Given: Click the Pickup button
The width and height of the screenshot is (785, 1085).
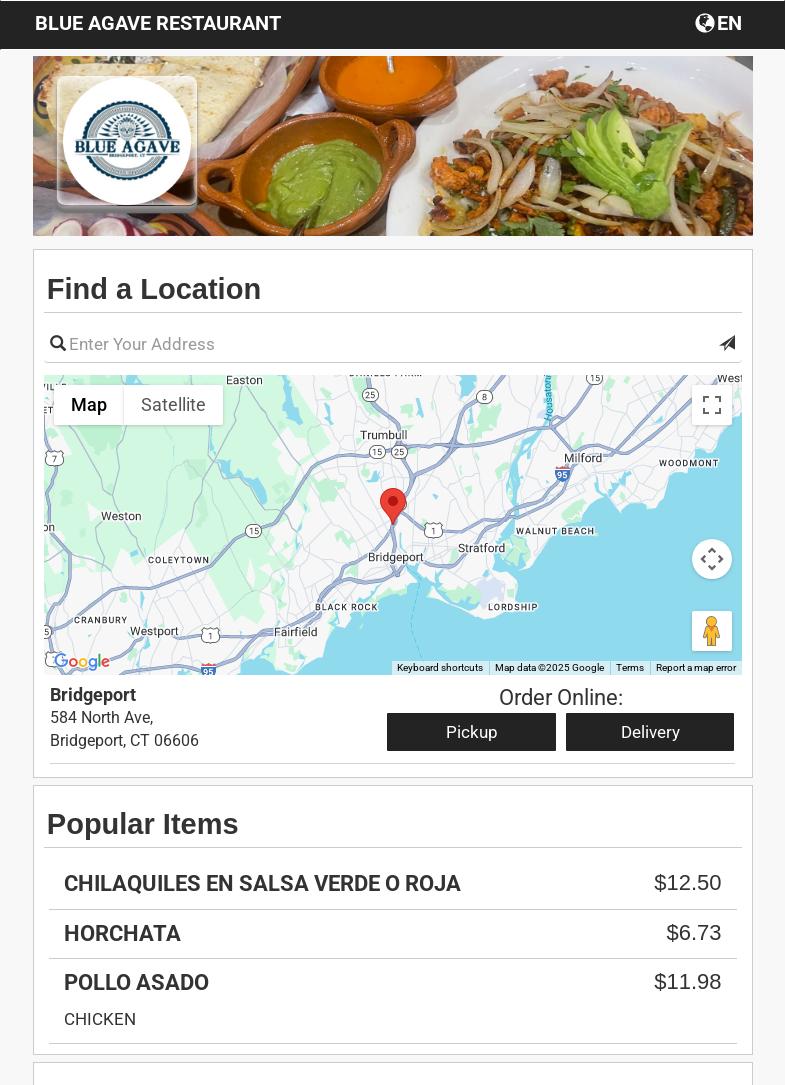Looking at the screenshot, I should 471,732.
